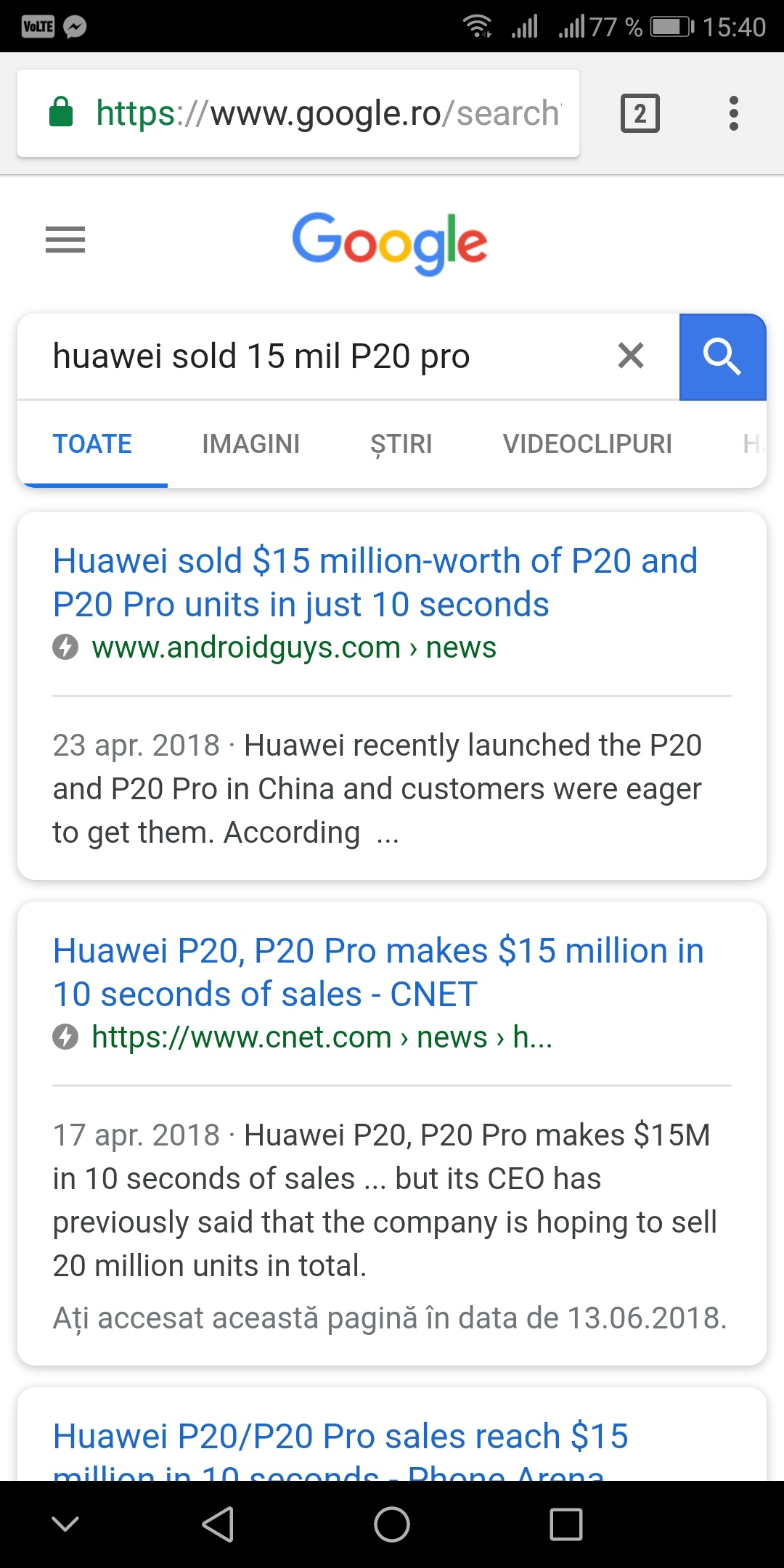
Task: Tap the URL address bar
Action: (298, 113)
